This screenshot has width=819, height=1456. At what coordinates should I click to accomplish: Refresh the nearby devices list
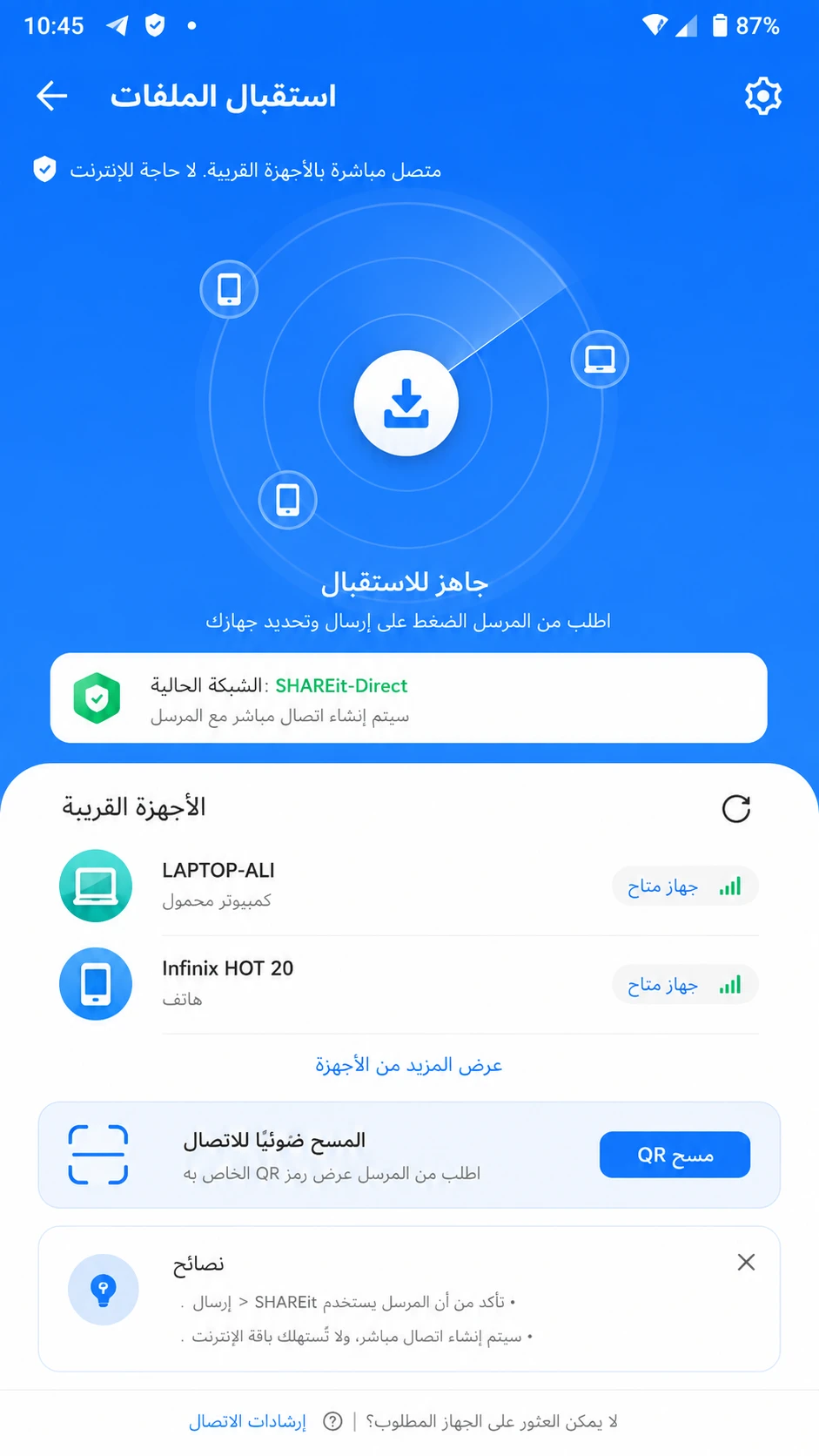coord(736,808)
